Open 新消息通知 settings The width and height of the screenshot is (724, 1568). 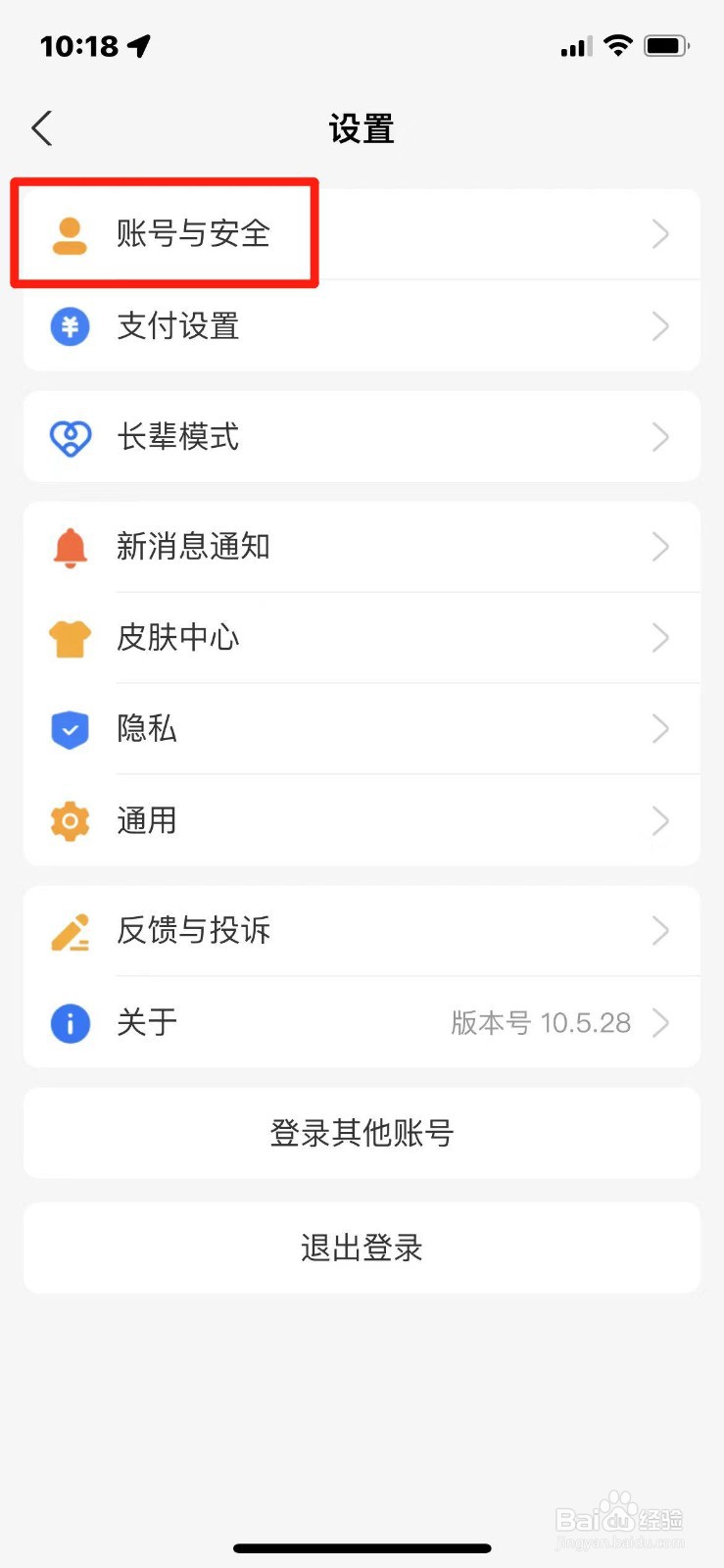click(361, 547)
